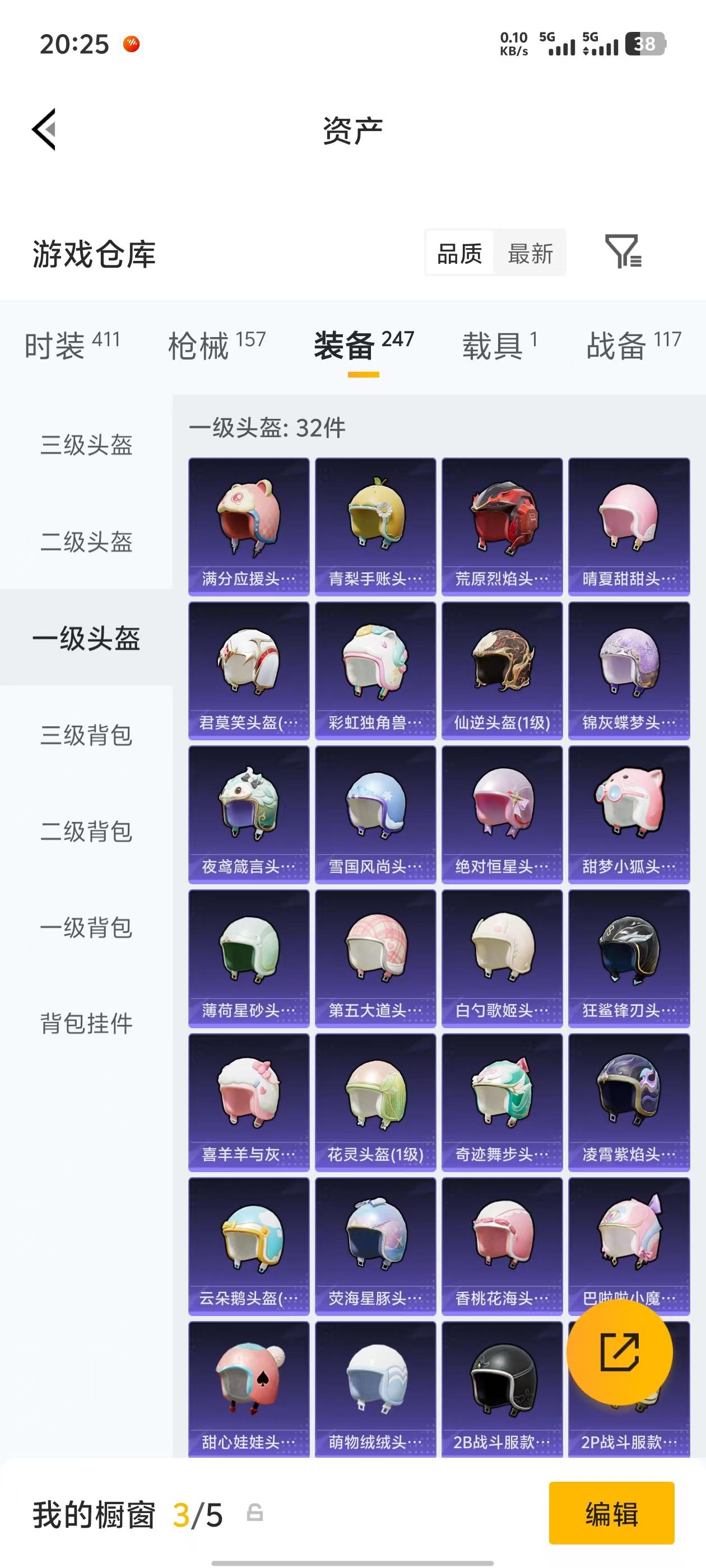The height and width of the screenshot is (1568, 706).
Task: Open the 仙逆头盔(1级) item
Action: [502, 671]
